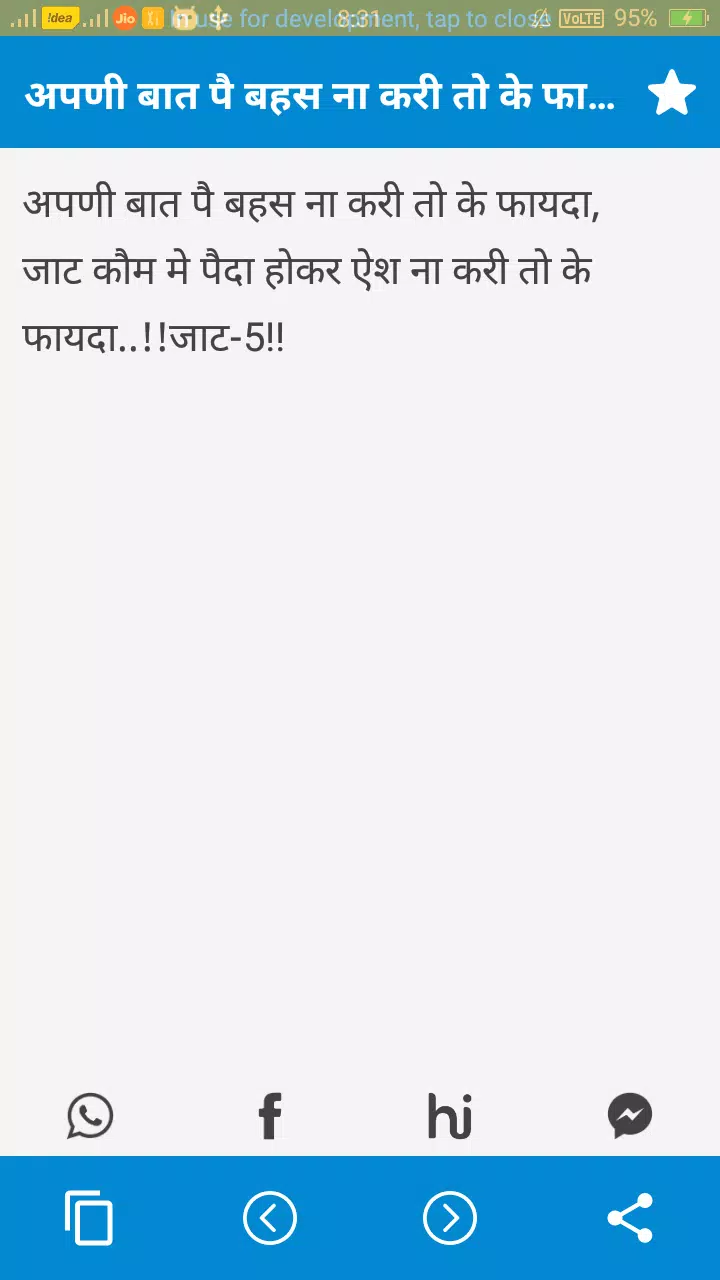Screen dimensions: 720x1280
Task: Go back to the previous shayari
Action: 270,1218
